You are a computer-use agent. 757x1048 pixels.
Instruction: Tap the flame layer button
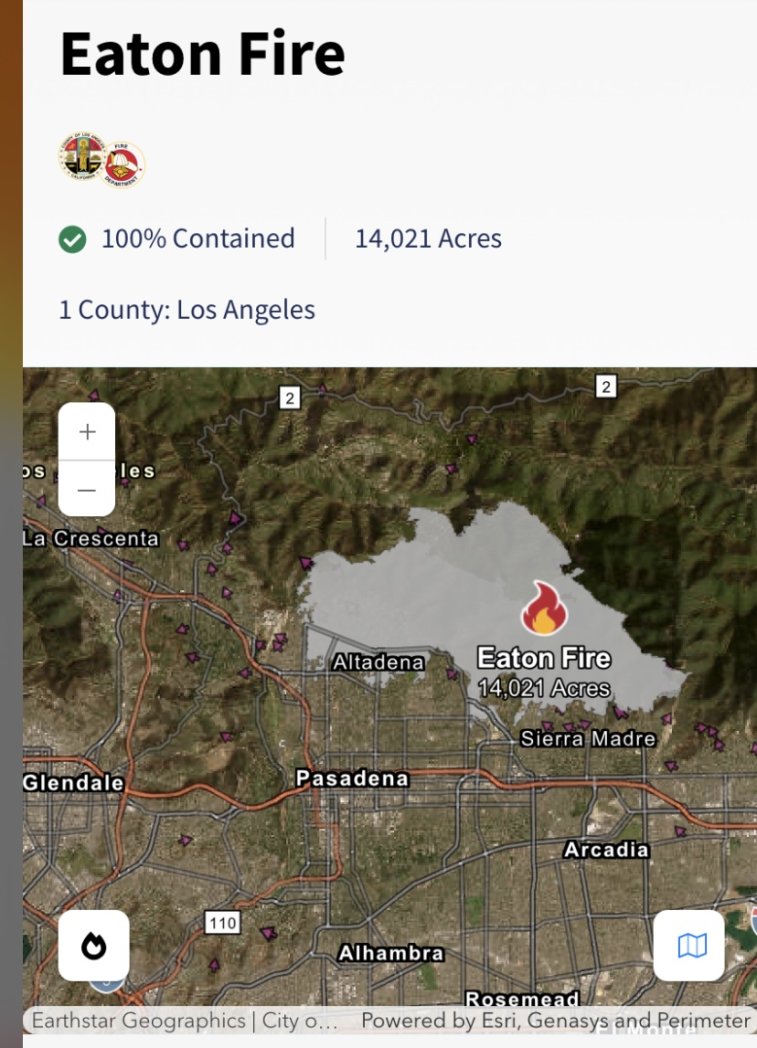pos(94,945)
